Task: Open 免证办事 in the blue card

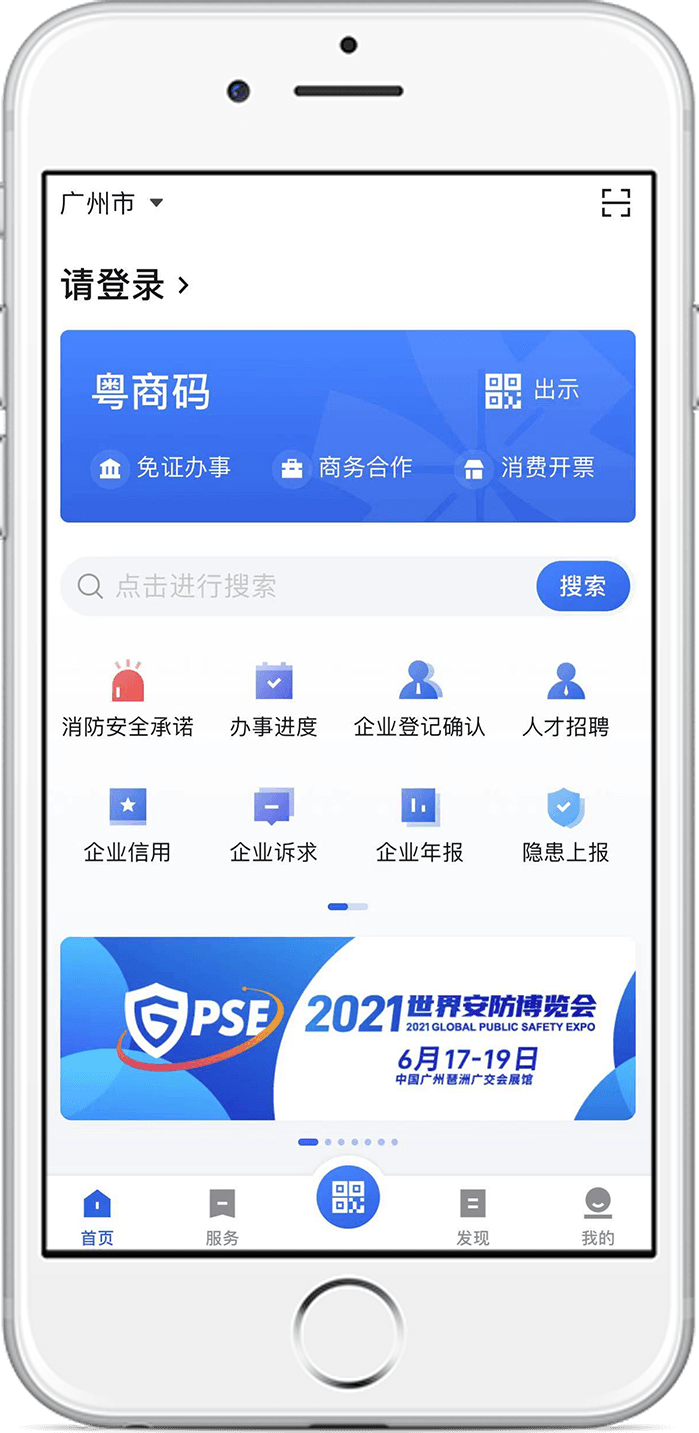Action: 162,468
